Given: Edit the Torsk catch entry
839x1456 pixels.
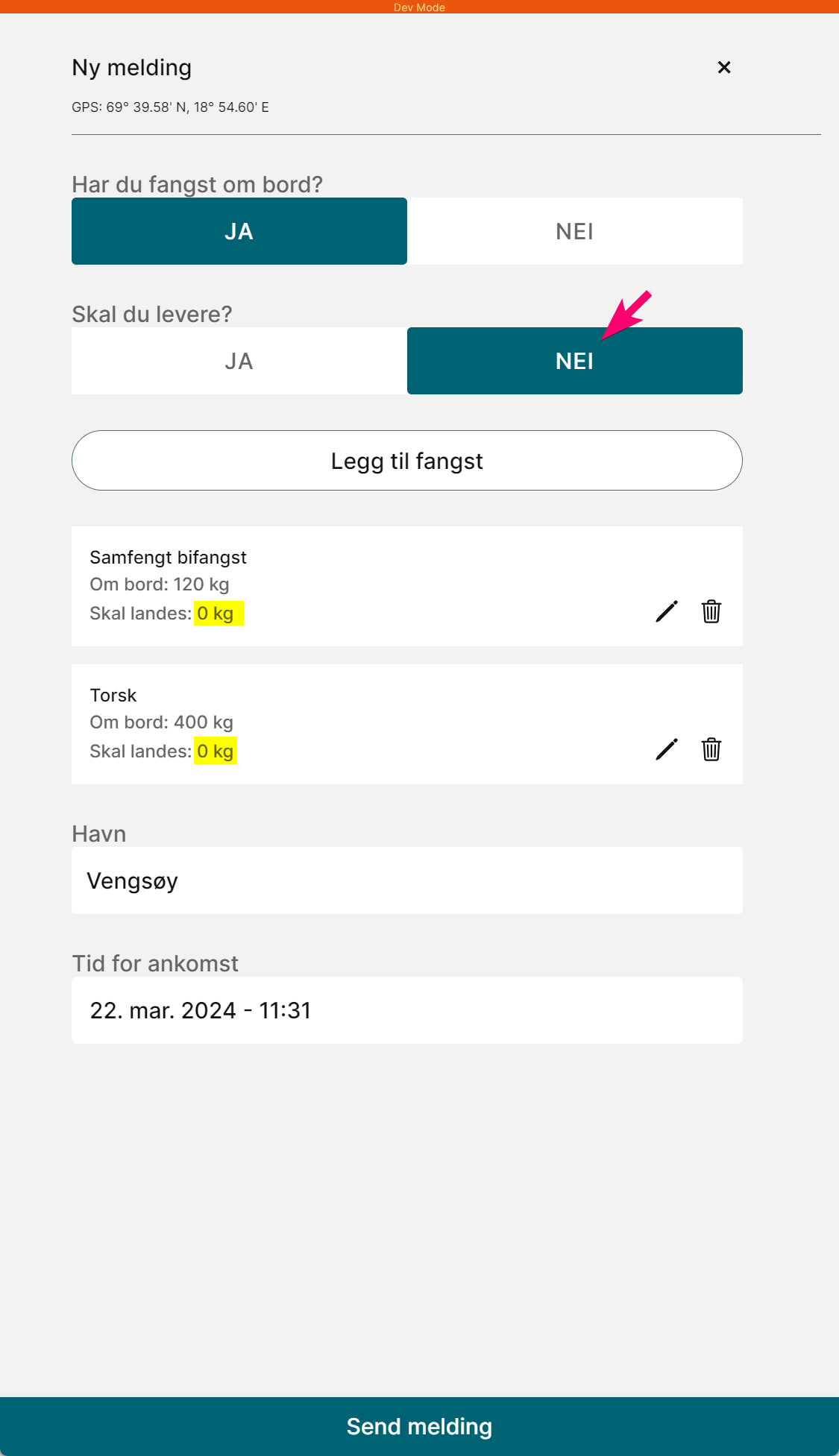Looking at the screenshot, I should 667,749.
